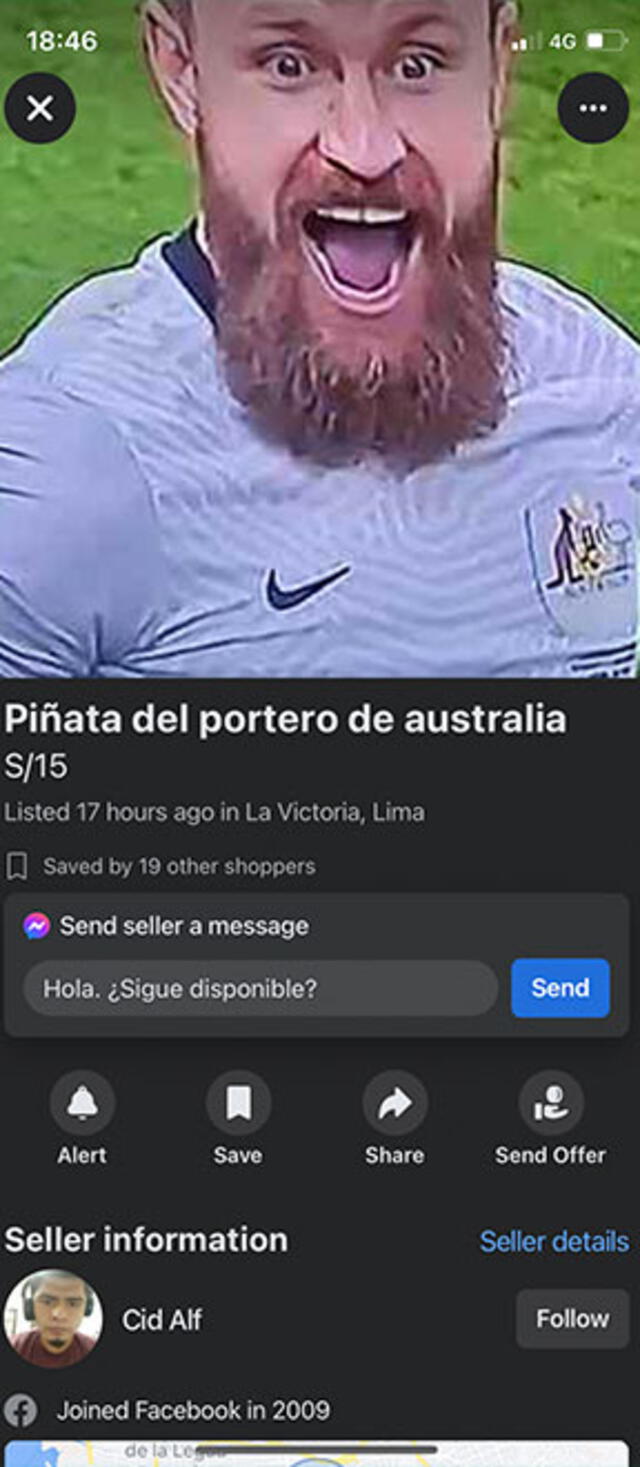Screen dimensions: 640x1467
Task: Send Offer to the seller
Action: (x=550, y=1104)
